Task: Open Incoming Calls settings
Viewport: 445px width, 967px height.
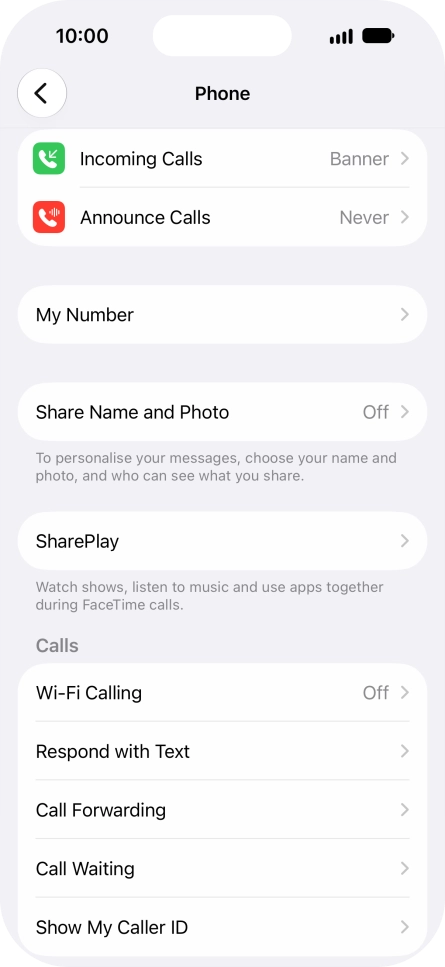Action: pyautogui.click(x=222, y=159)
